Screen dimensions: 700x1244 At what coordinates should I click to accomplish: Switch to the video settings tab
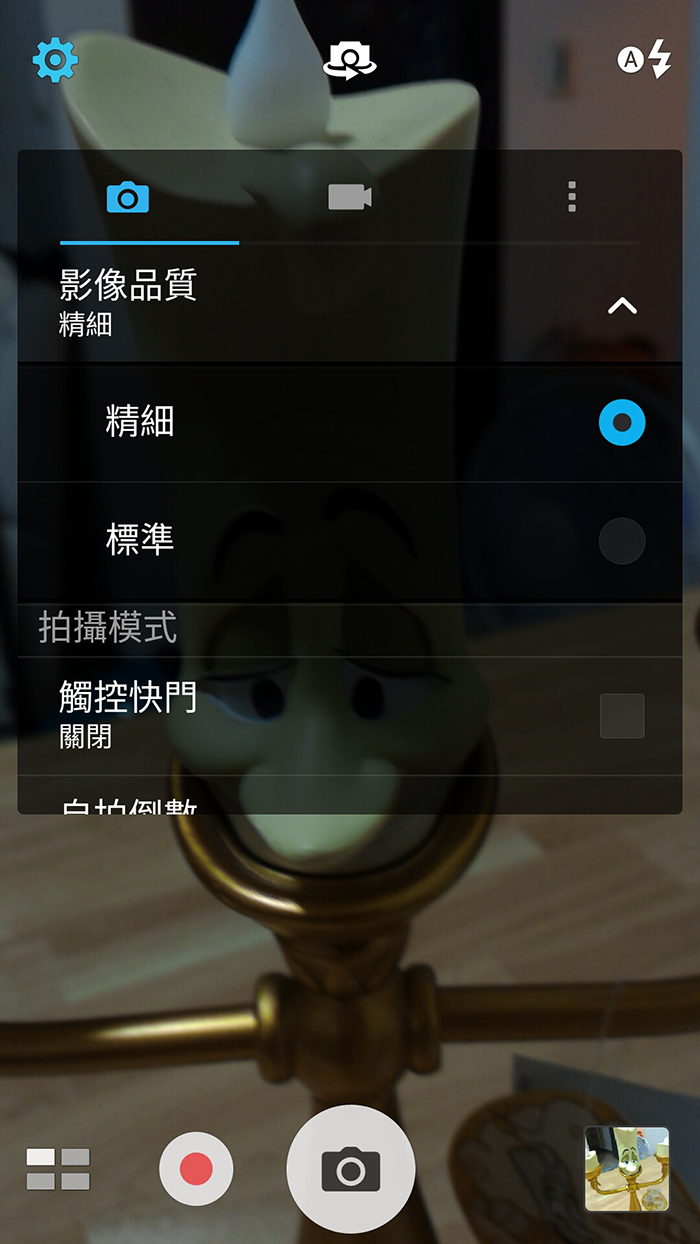tap(350, 197)
